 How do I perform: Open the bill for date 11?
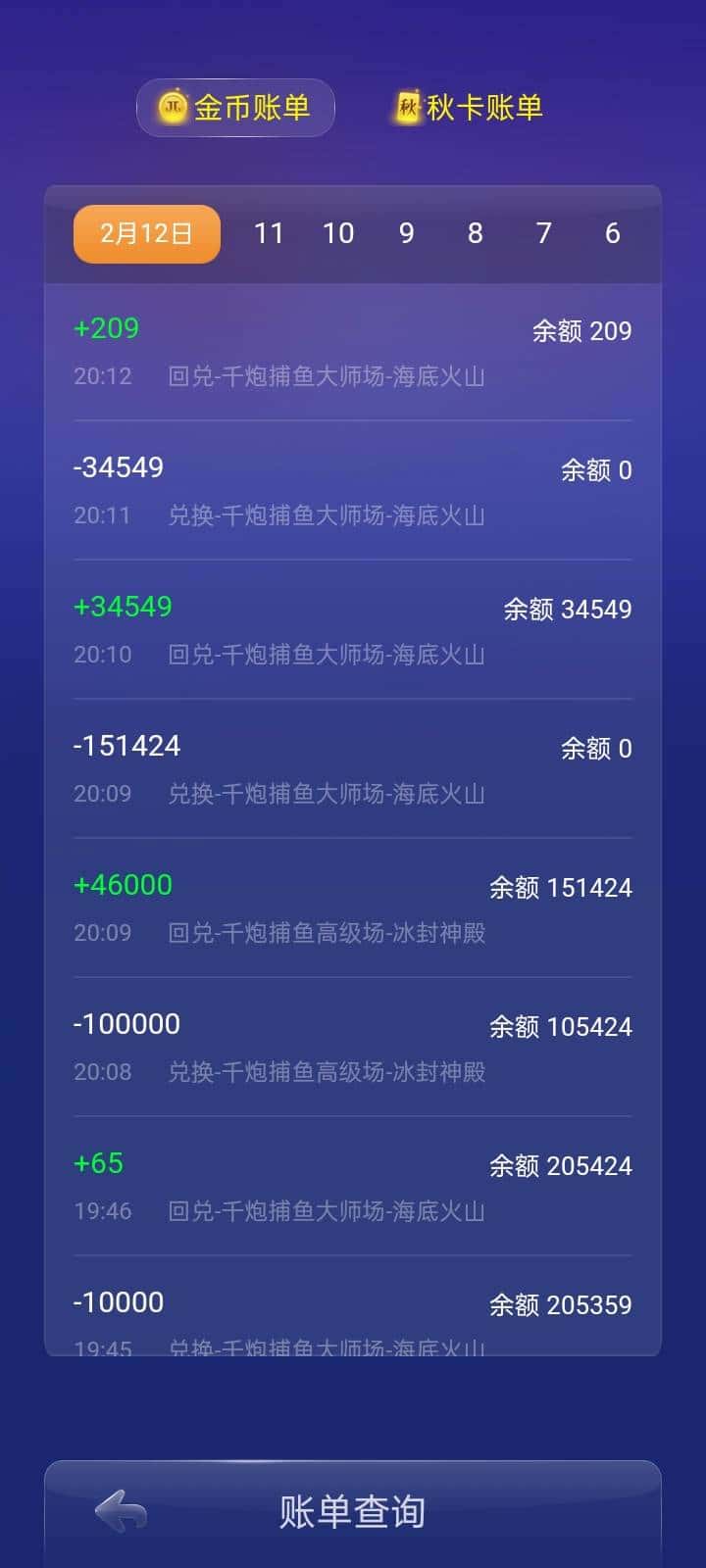point(270,233)
